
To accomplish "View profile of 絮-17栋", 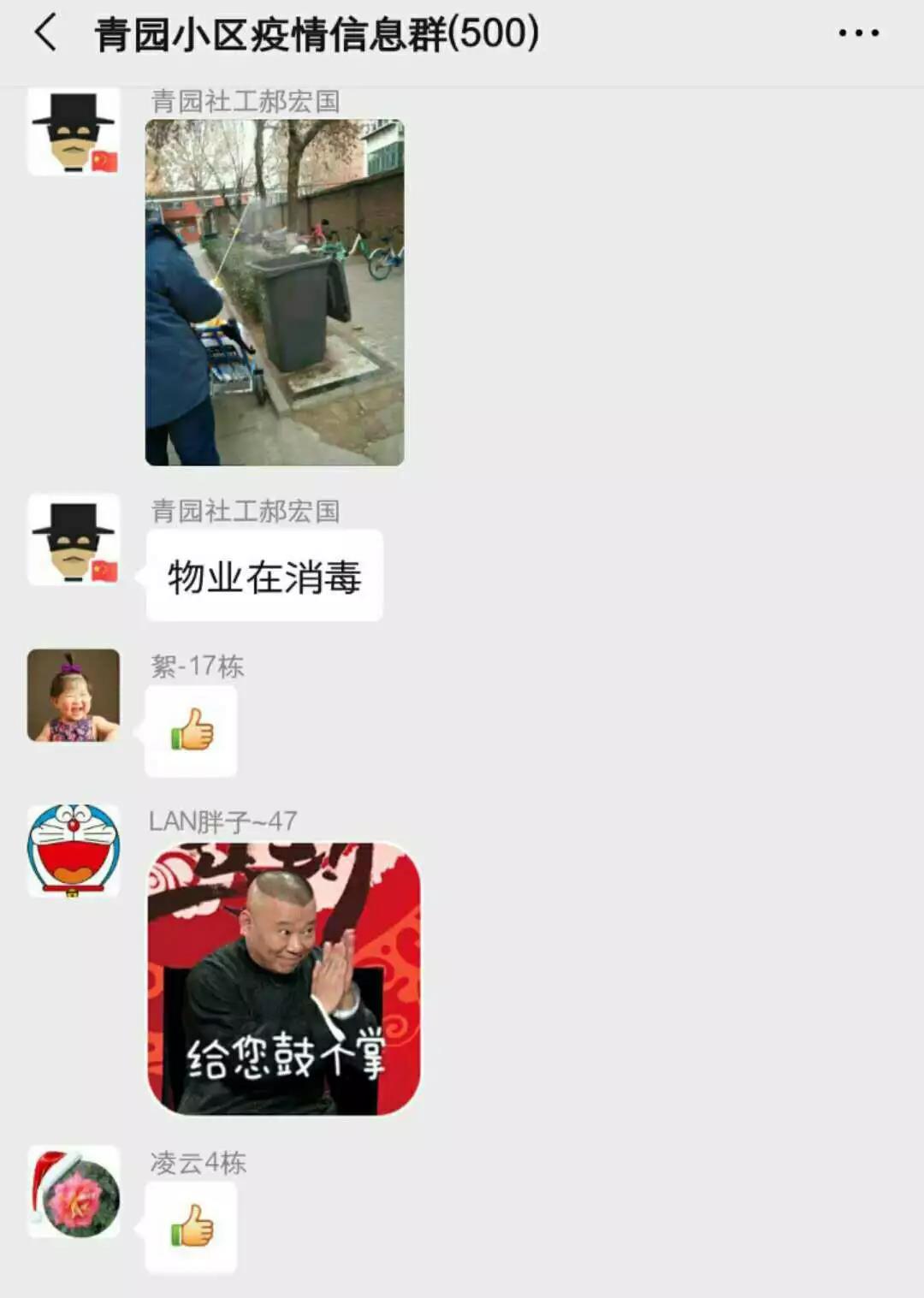I will tap(74, 696).
